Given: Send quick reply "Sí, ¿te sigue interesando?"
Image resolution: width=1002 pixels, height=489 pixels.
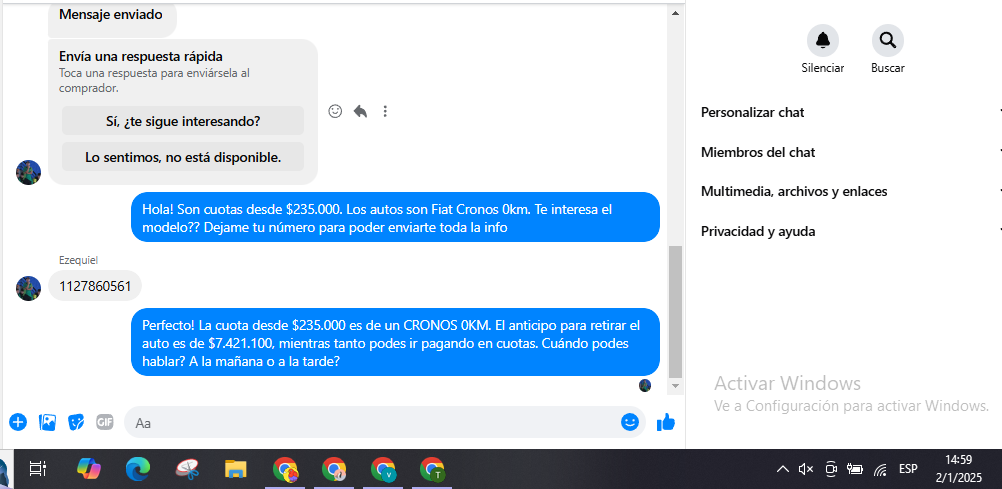Looking at the screenshot, I should (x=183, y=121).
